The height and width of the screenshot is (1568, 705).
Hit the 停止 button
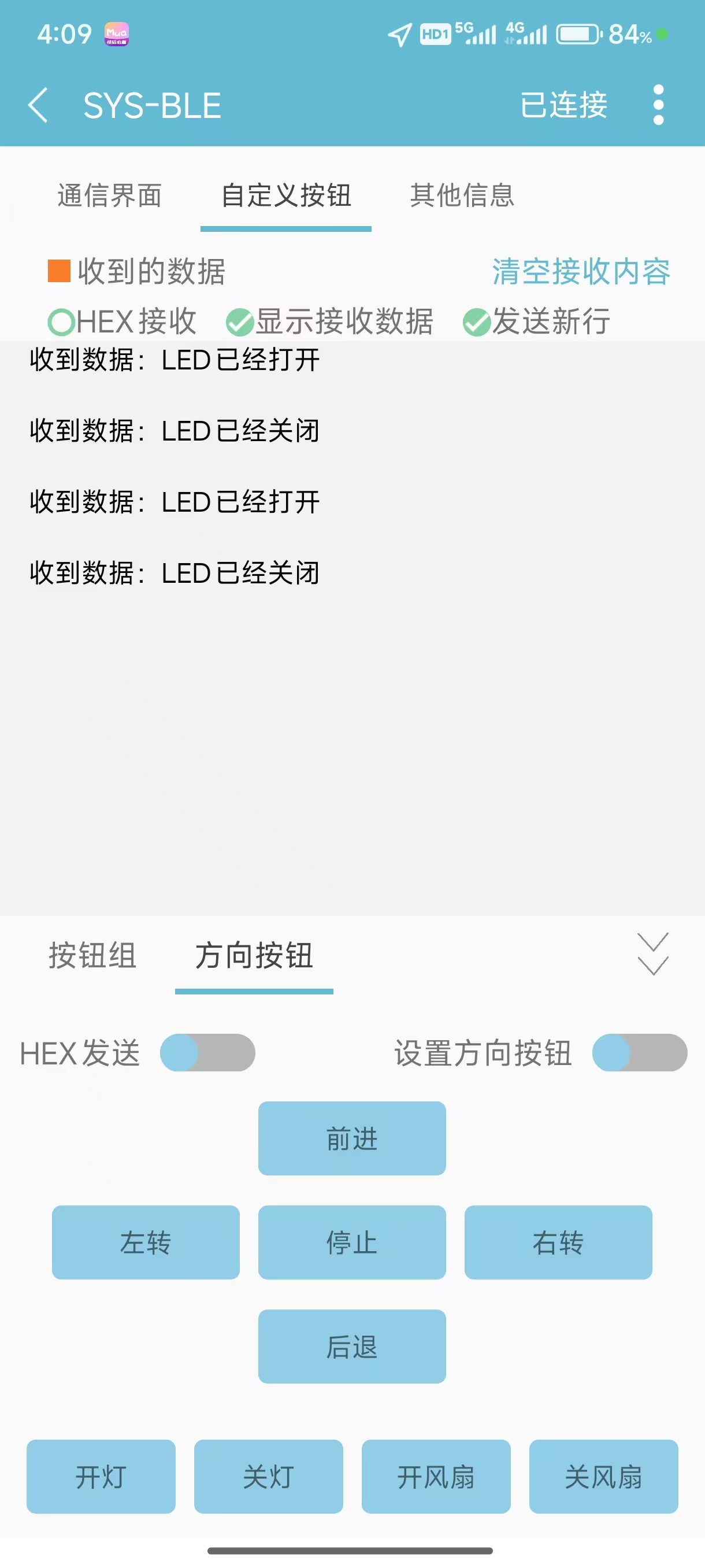tap(351, 1242)
